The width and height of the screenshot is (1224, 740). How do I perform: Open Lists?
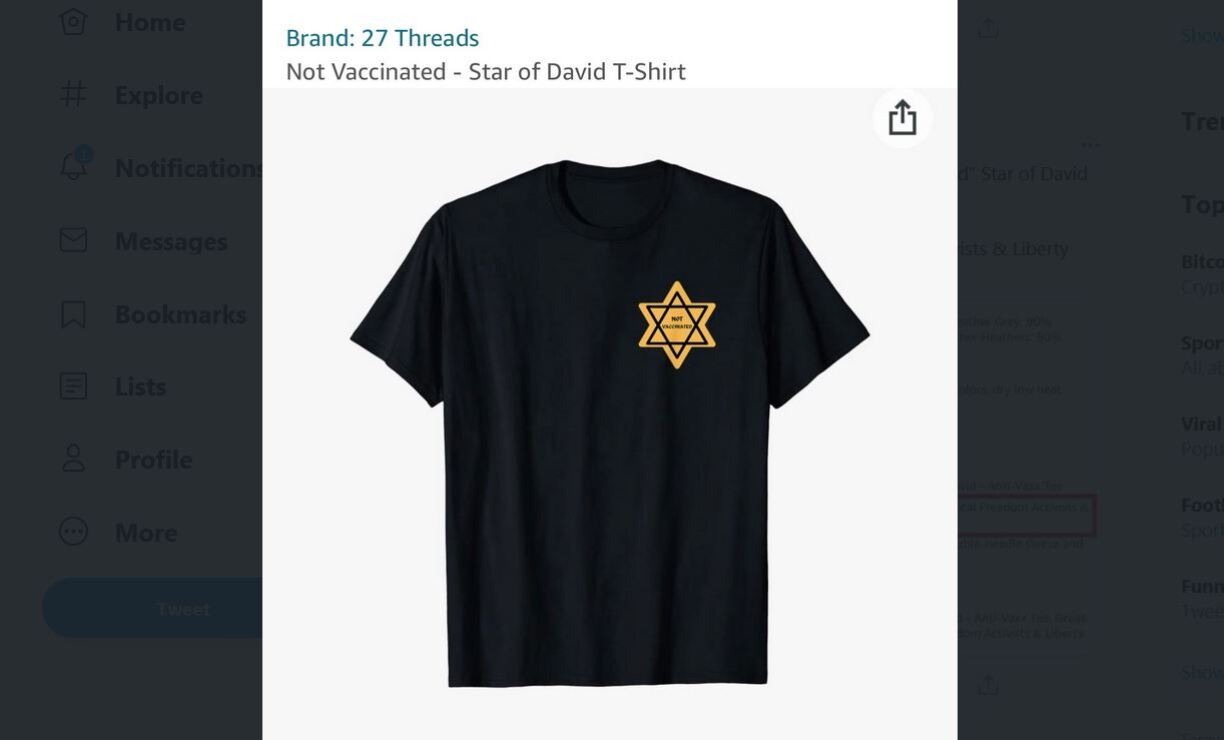point(139,386)
